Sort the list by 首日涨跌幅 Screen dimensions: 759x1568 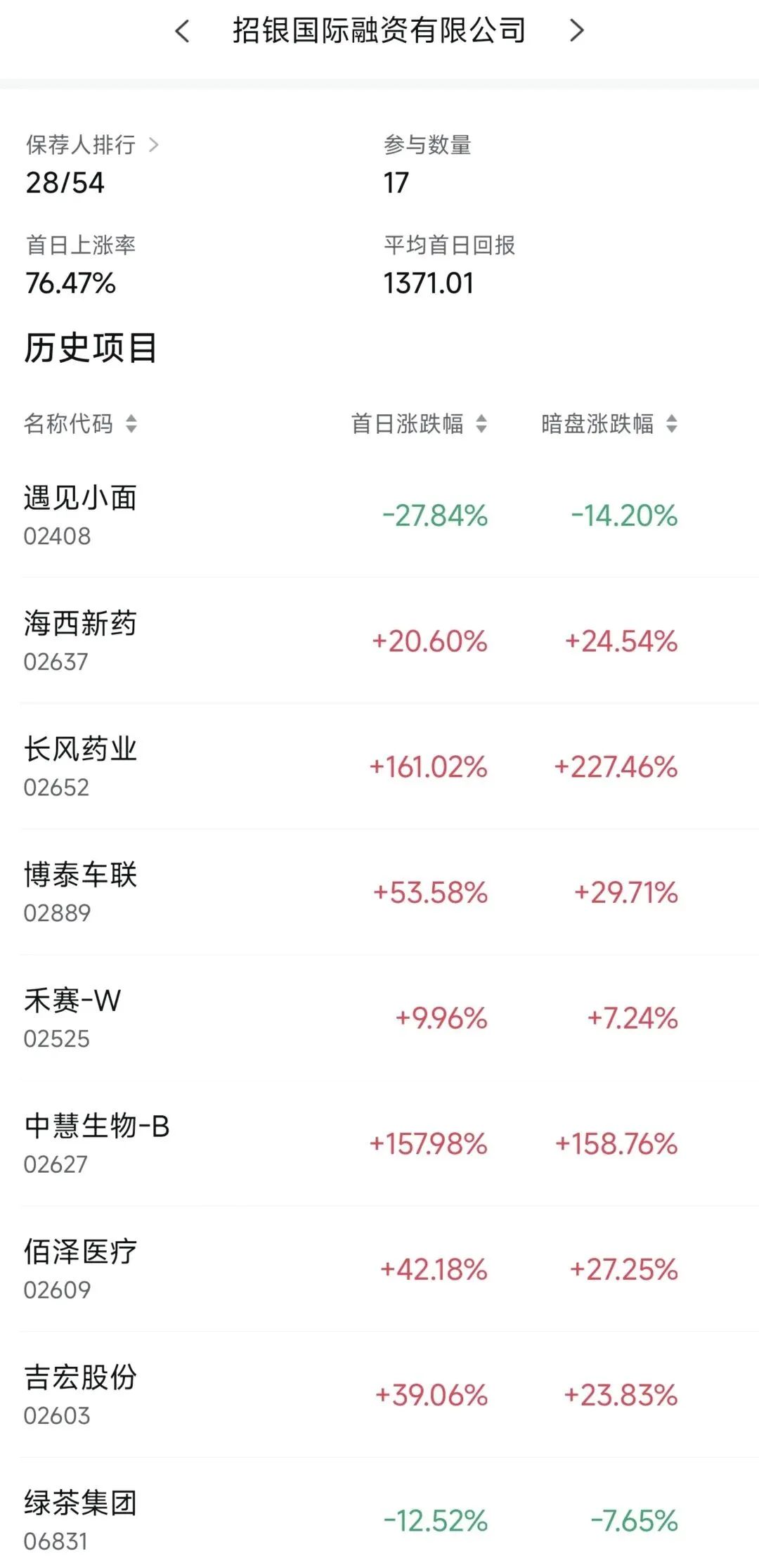tap(419, 423)
